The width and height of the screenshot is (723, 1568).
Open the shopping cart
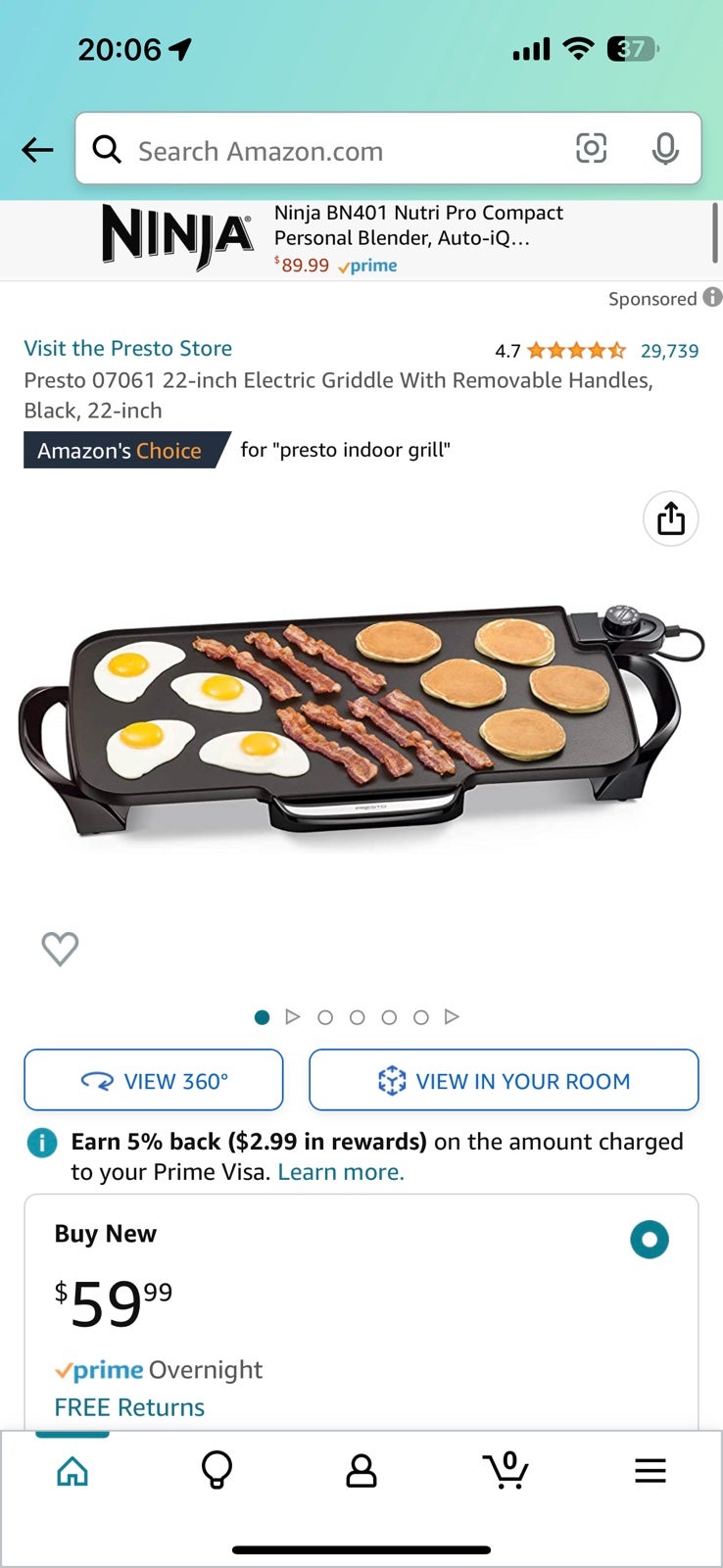pos(506,1470)
